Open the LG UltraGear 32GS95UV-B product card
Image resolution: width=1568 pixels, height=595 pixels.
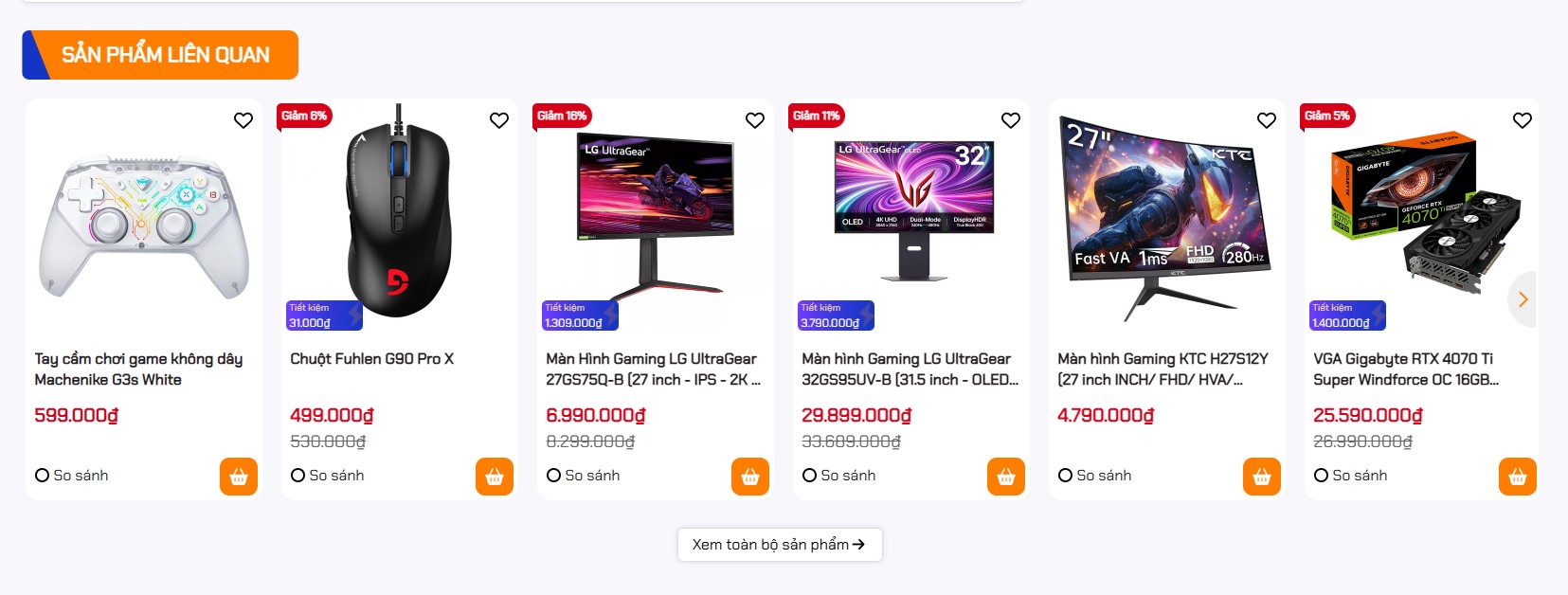[910, 370]
